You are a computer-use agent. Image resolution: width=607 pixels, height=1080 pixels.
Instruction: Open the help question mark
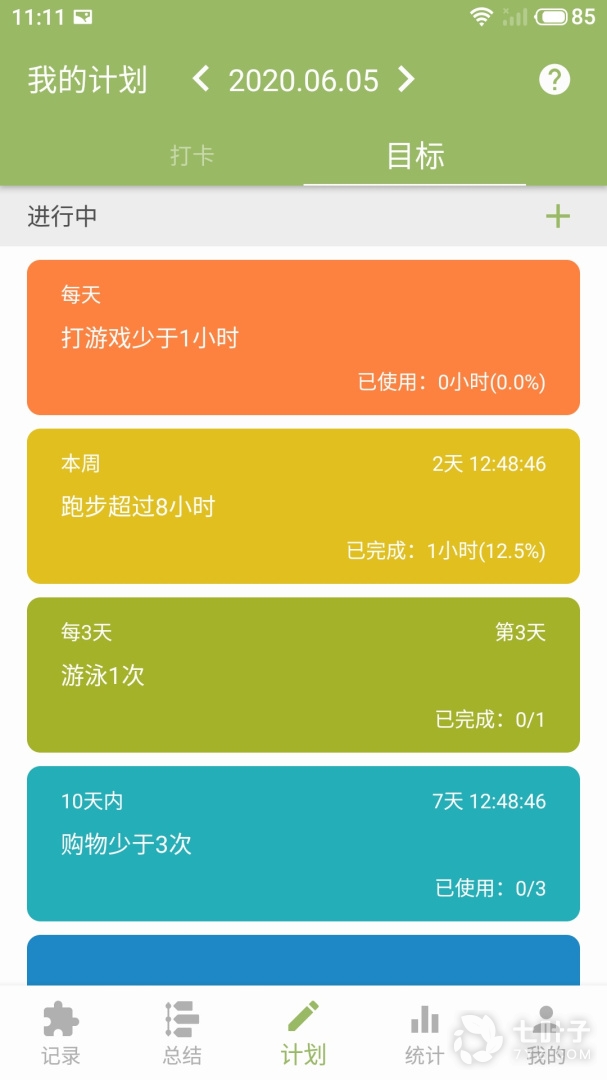tap(554, 80)
